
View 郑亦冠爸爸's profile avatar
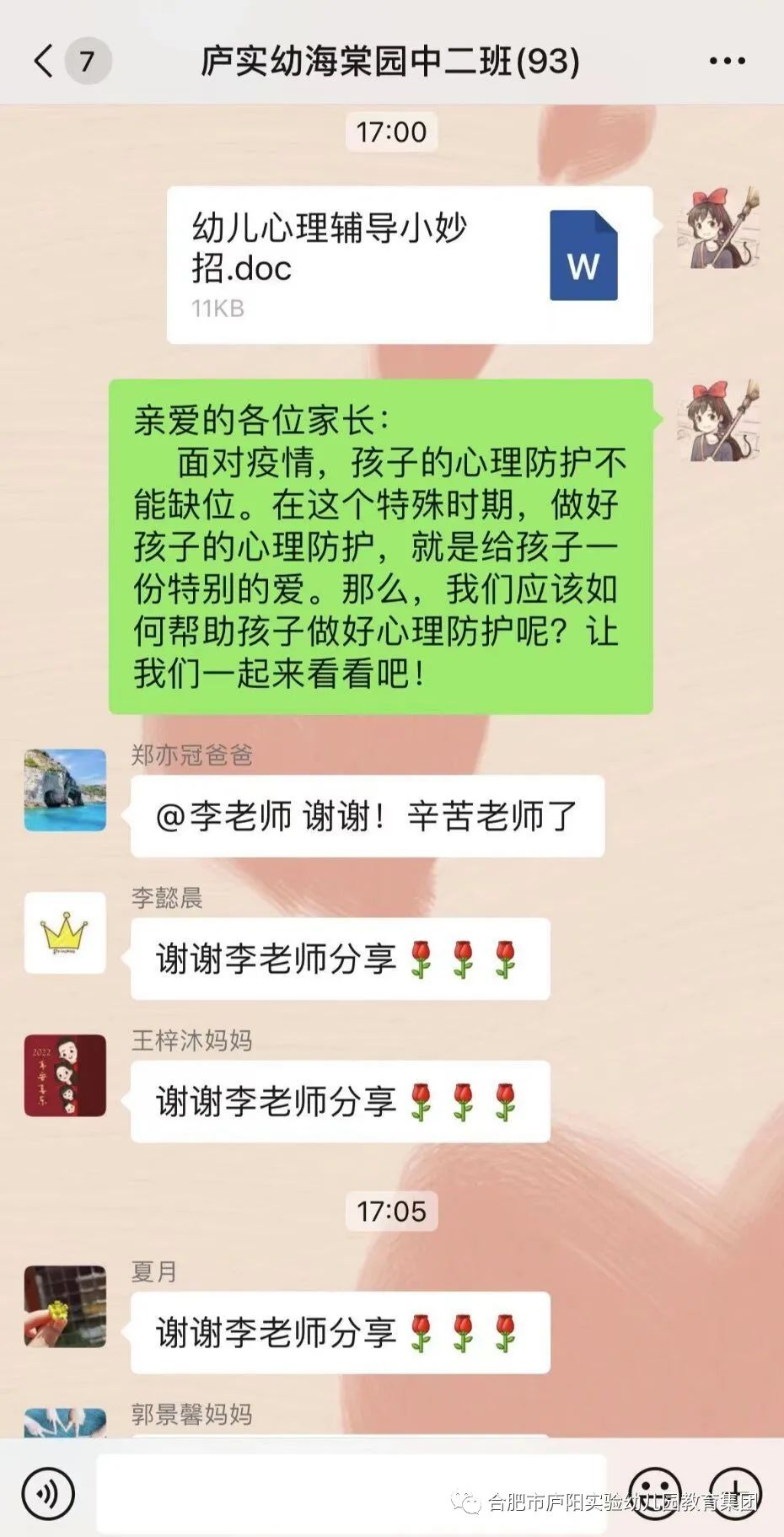click(65, 790)
